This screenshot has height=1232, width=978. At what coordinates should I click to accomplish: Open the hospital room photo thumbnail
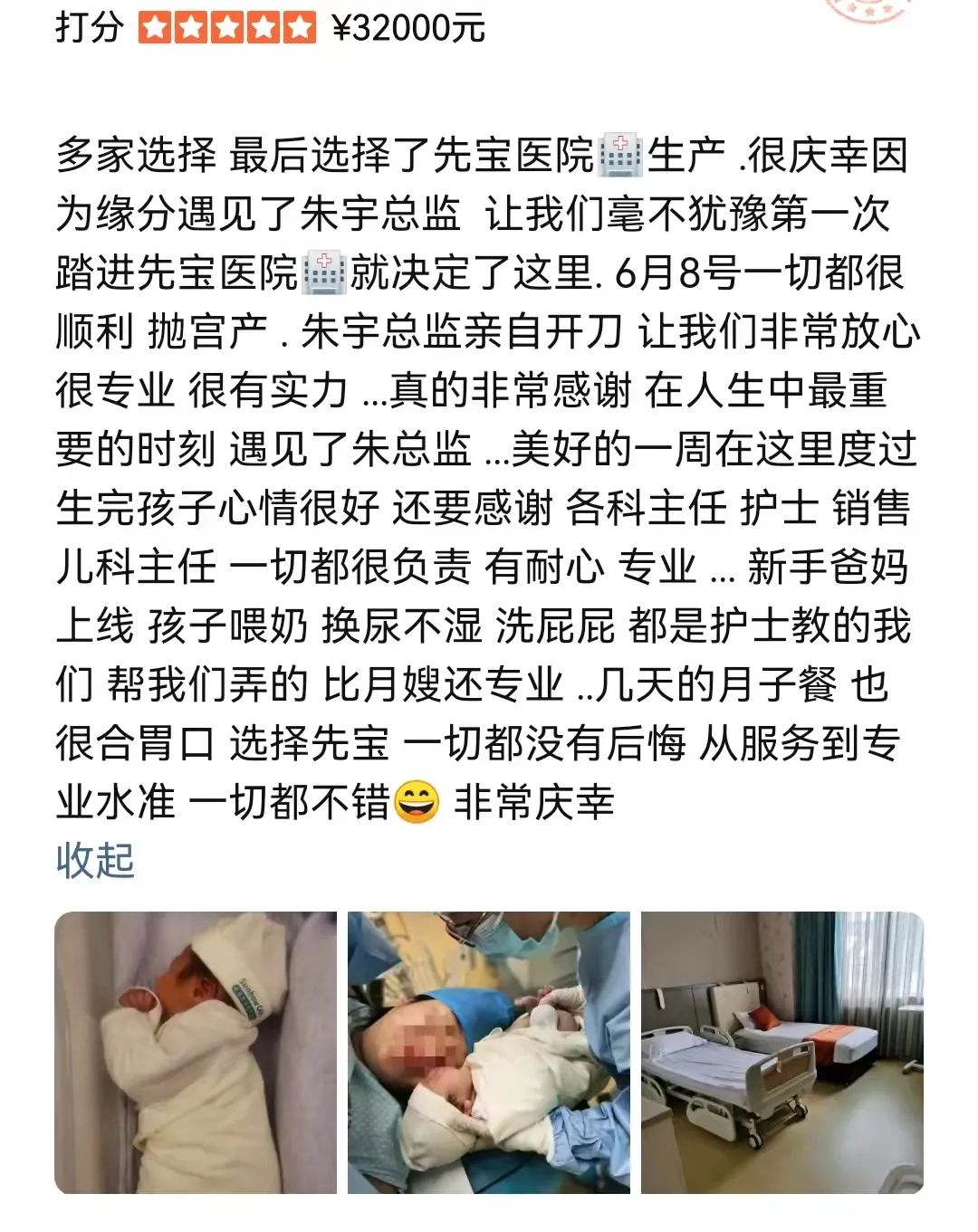pos(782,1052)
